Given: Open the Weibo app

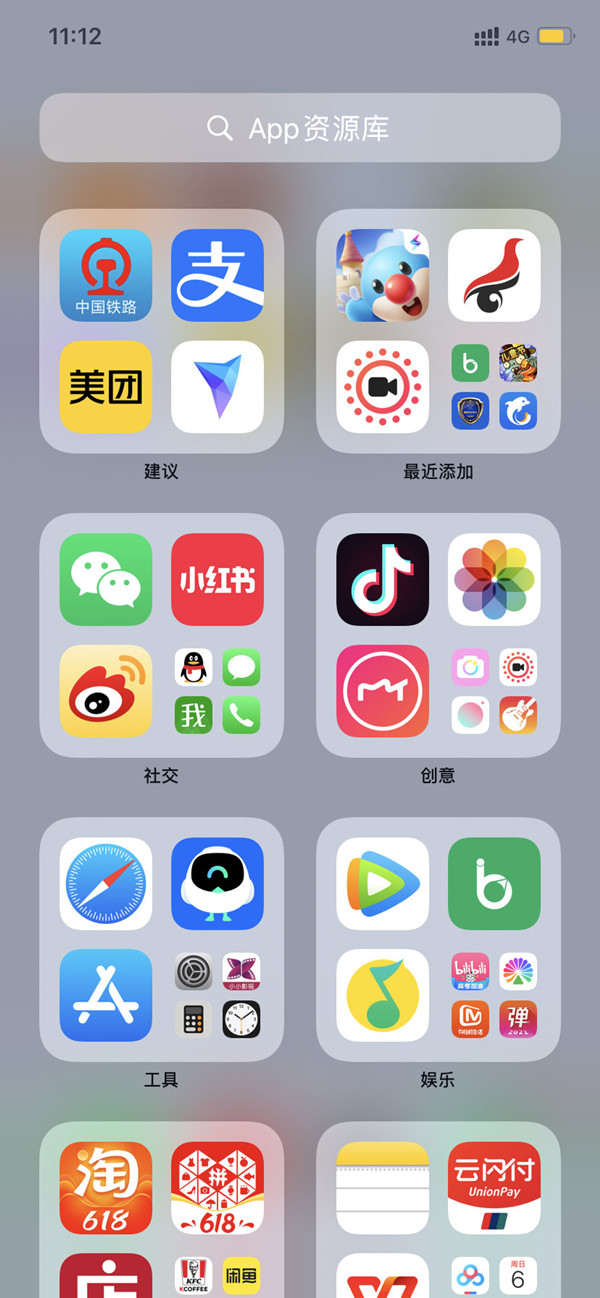Looking at the screenshot, I should tap(106, 691).
